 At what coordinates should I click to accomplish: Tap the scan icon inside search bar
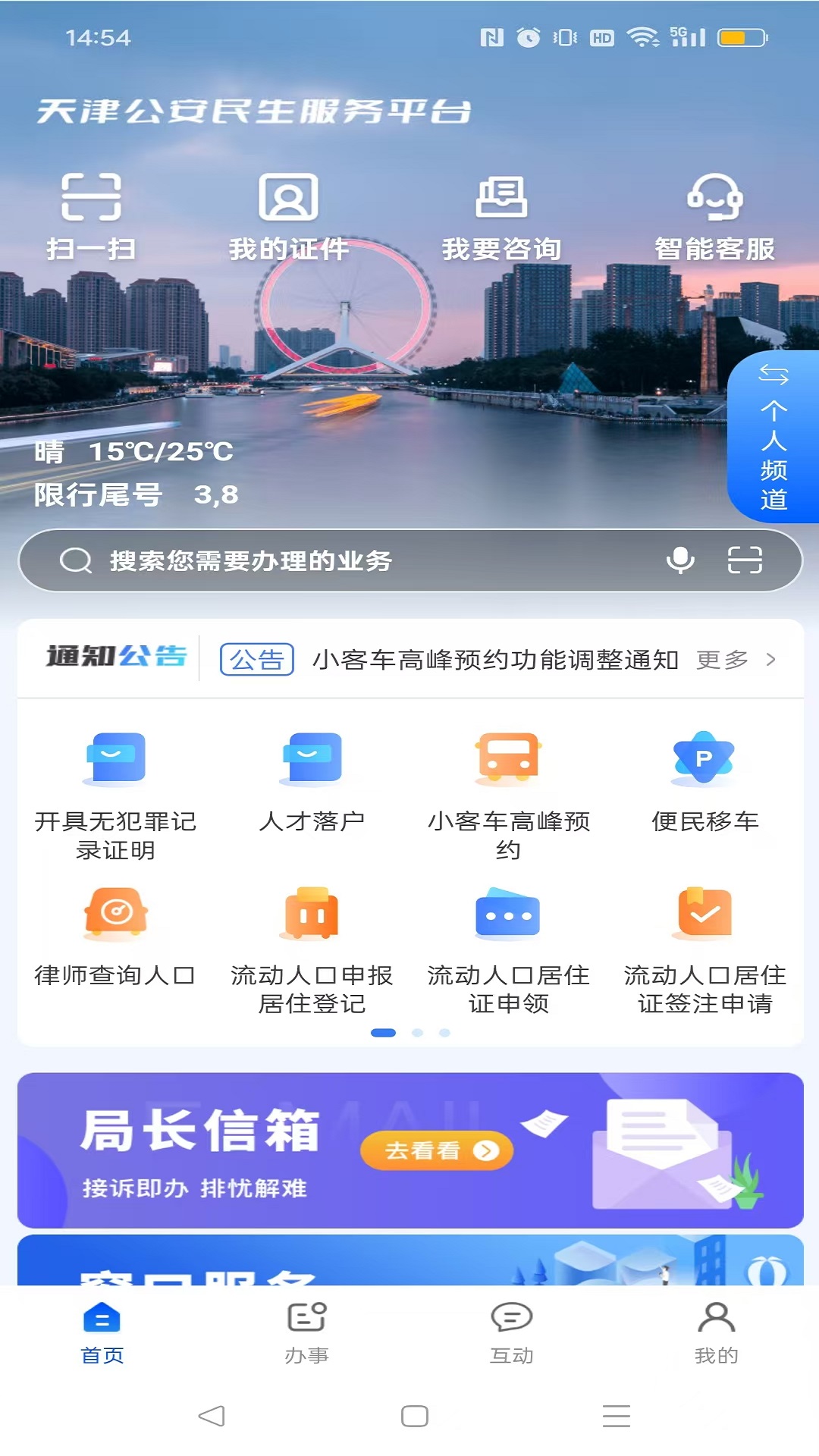click(745, 561)
